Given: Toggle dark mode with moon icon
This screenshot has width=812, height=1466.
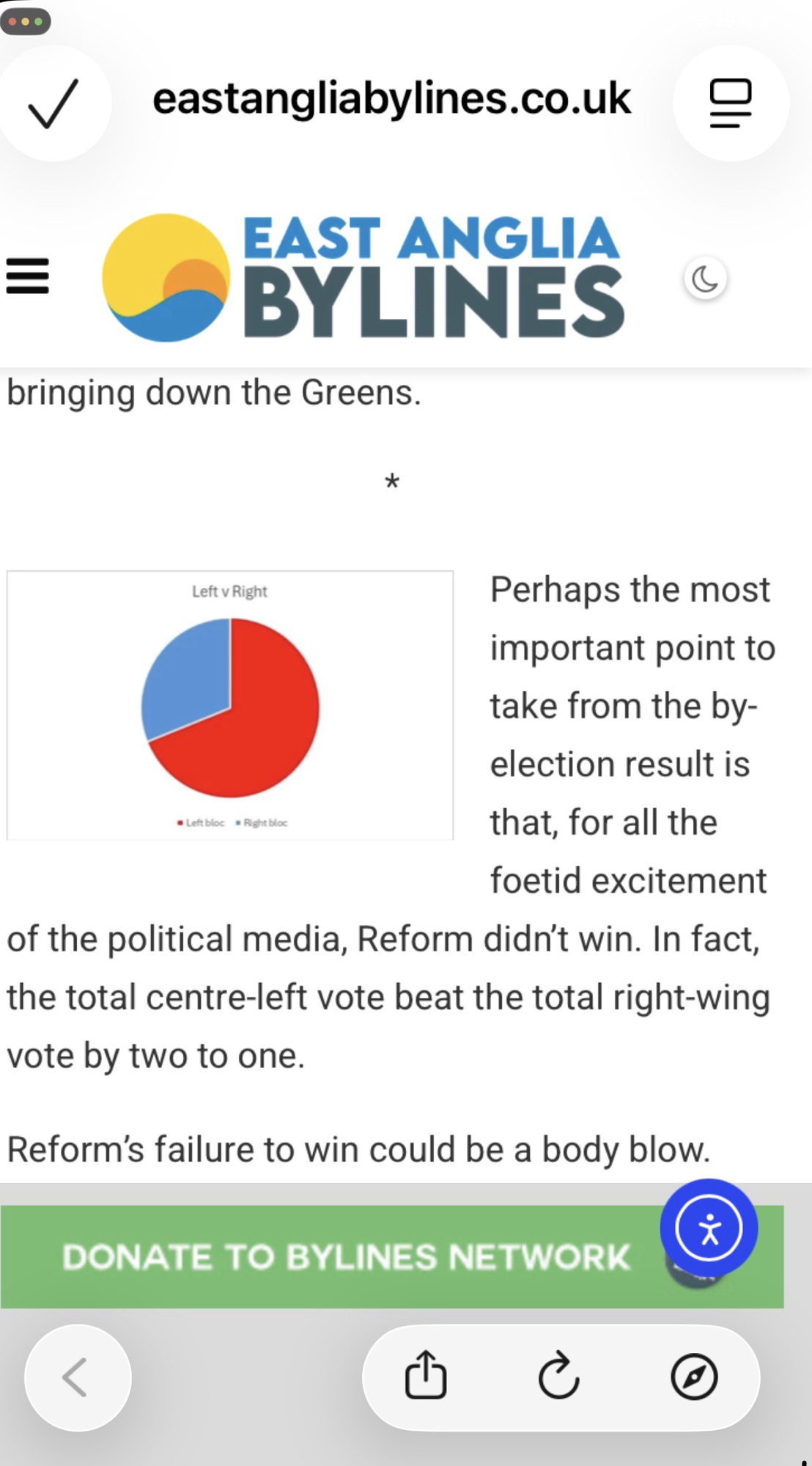Looking at the screenshot, I should point(705,279).
